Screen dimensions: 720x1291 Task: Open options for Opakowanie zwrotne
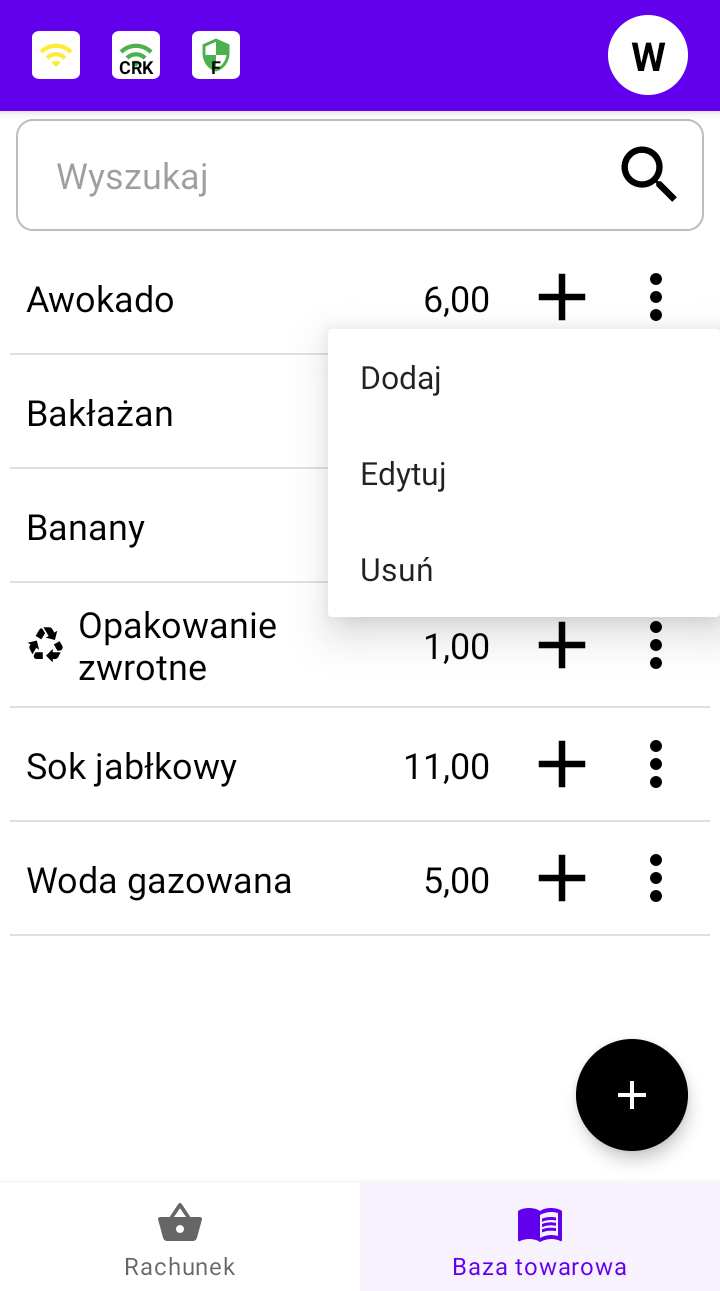(656, 646)
